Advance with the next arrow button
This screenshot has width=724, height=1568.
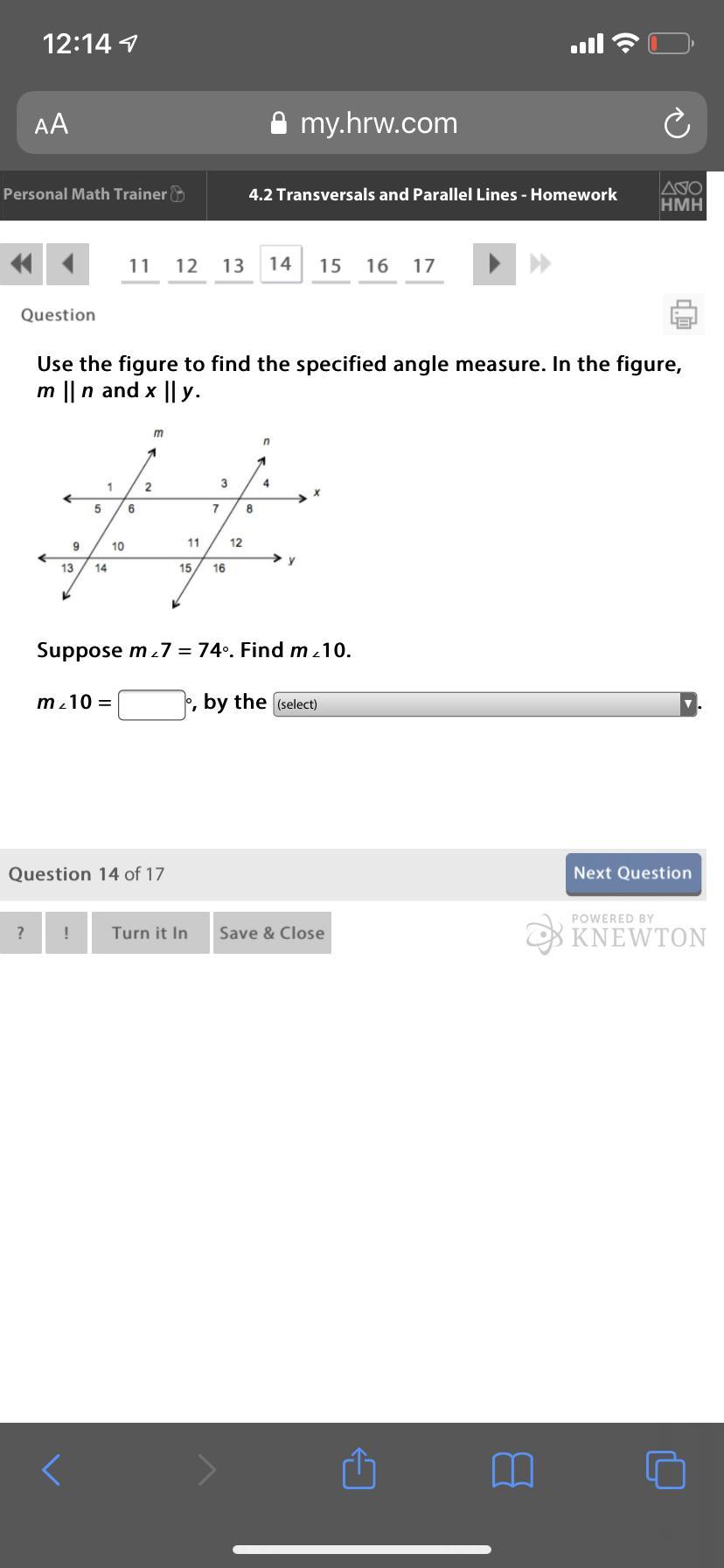(x=494, y=263)
